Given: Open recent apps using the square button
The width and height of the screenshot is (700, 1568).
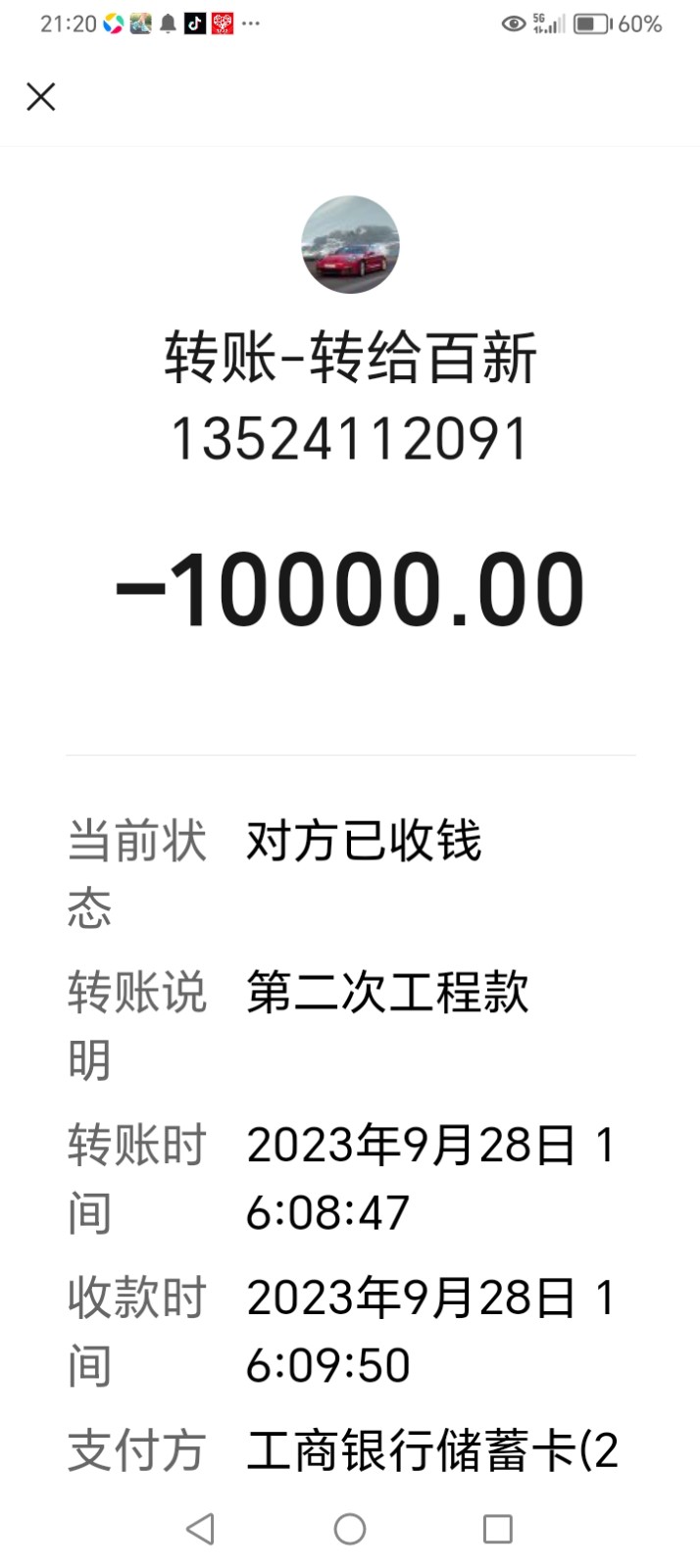Looking at the screenshot, I should click(x=498, y=1529).
